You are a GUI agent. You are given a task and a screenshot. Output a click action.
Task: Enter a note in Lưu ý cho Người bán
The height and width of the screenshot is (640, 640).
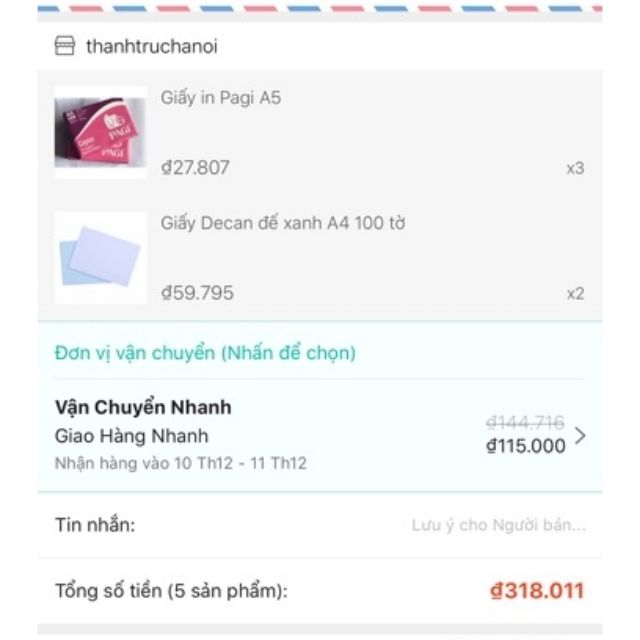(498, 525)
